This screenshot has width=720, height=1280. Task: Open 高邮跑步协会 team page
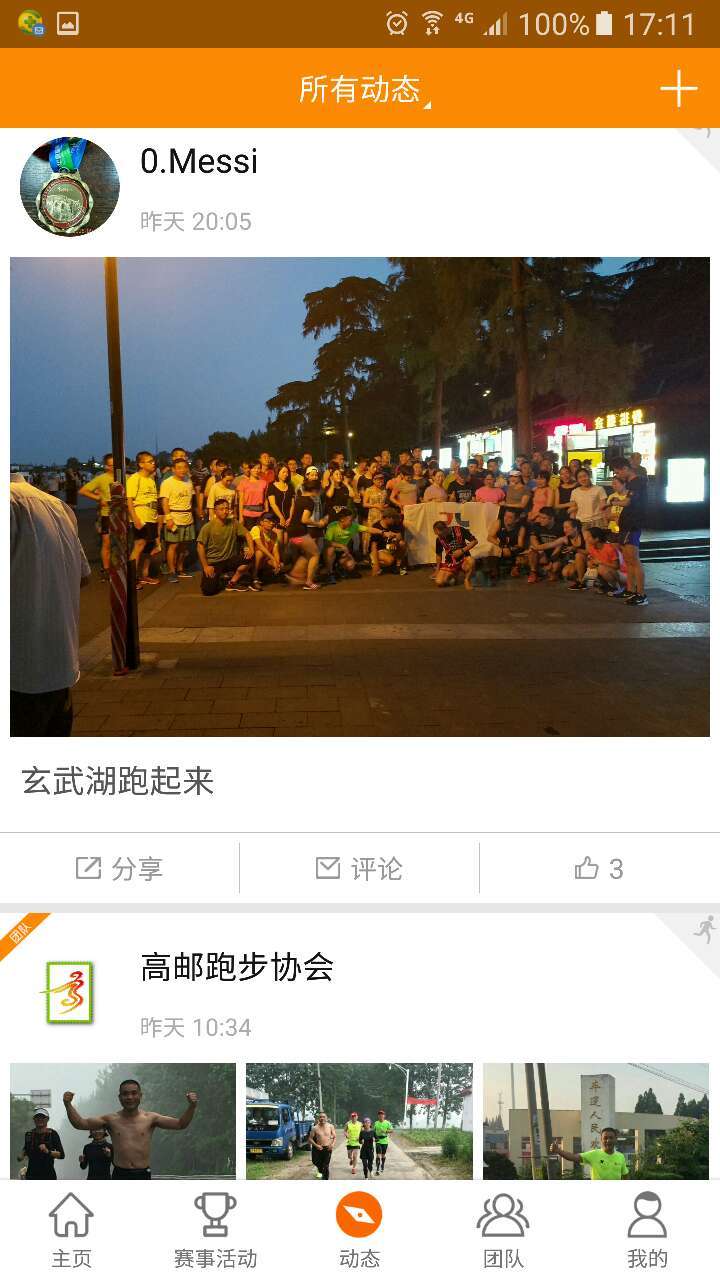[237, 969]
